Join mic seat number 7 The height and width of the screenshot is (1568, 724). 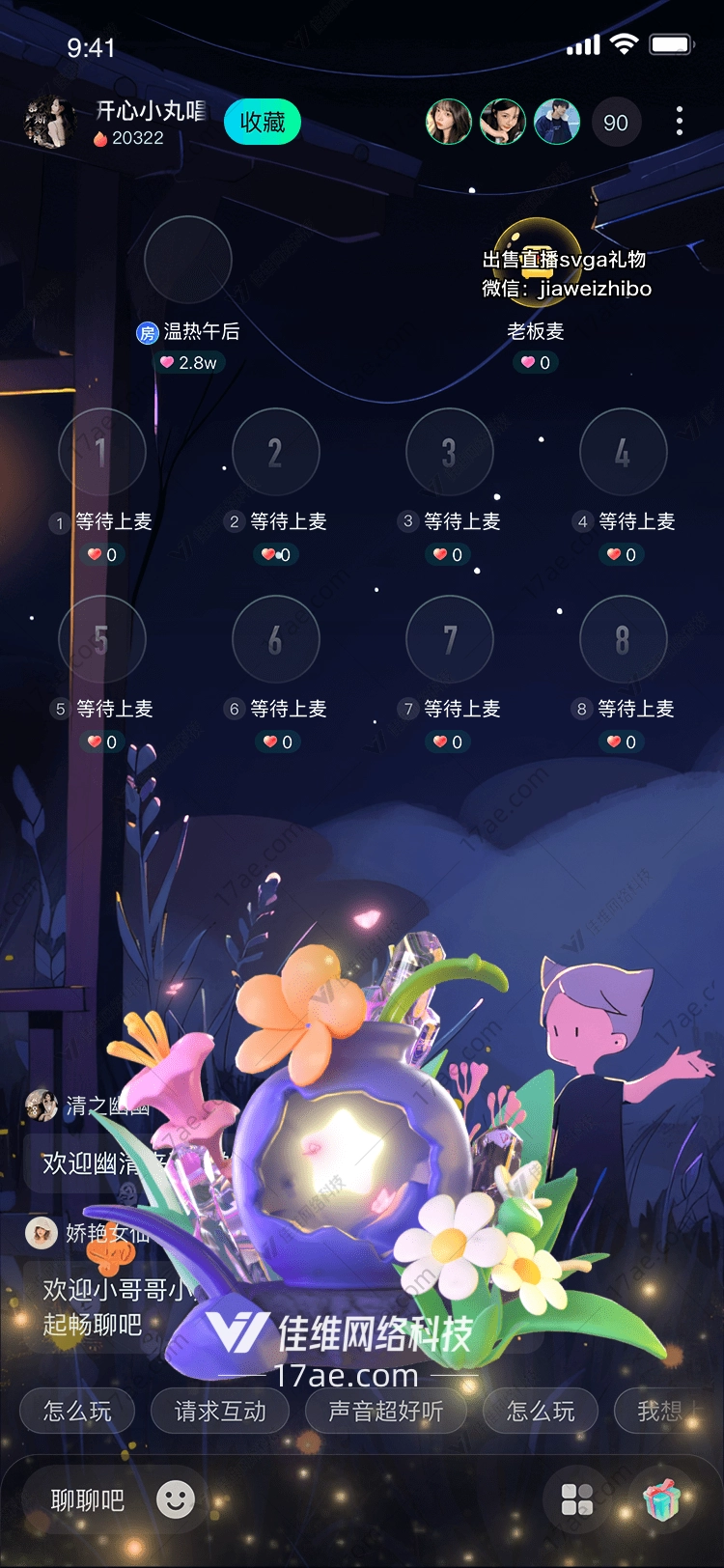pos(450,639)
